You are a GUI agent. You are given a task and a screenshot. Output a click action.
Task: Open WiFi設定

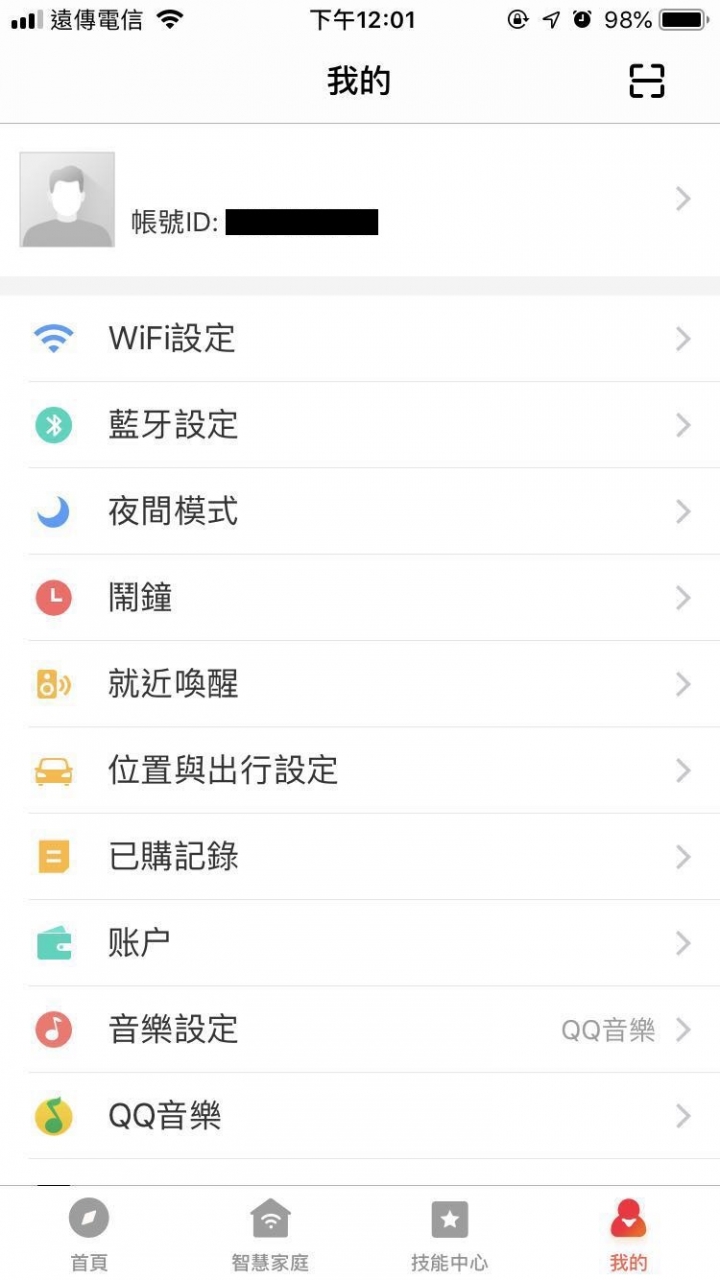360,339
